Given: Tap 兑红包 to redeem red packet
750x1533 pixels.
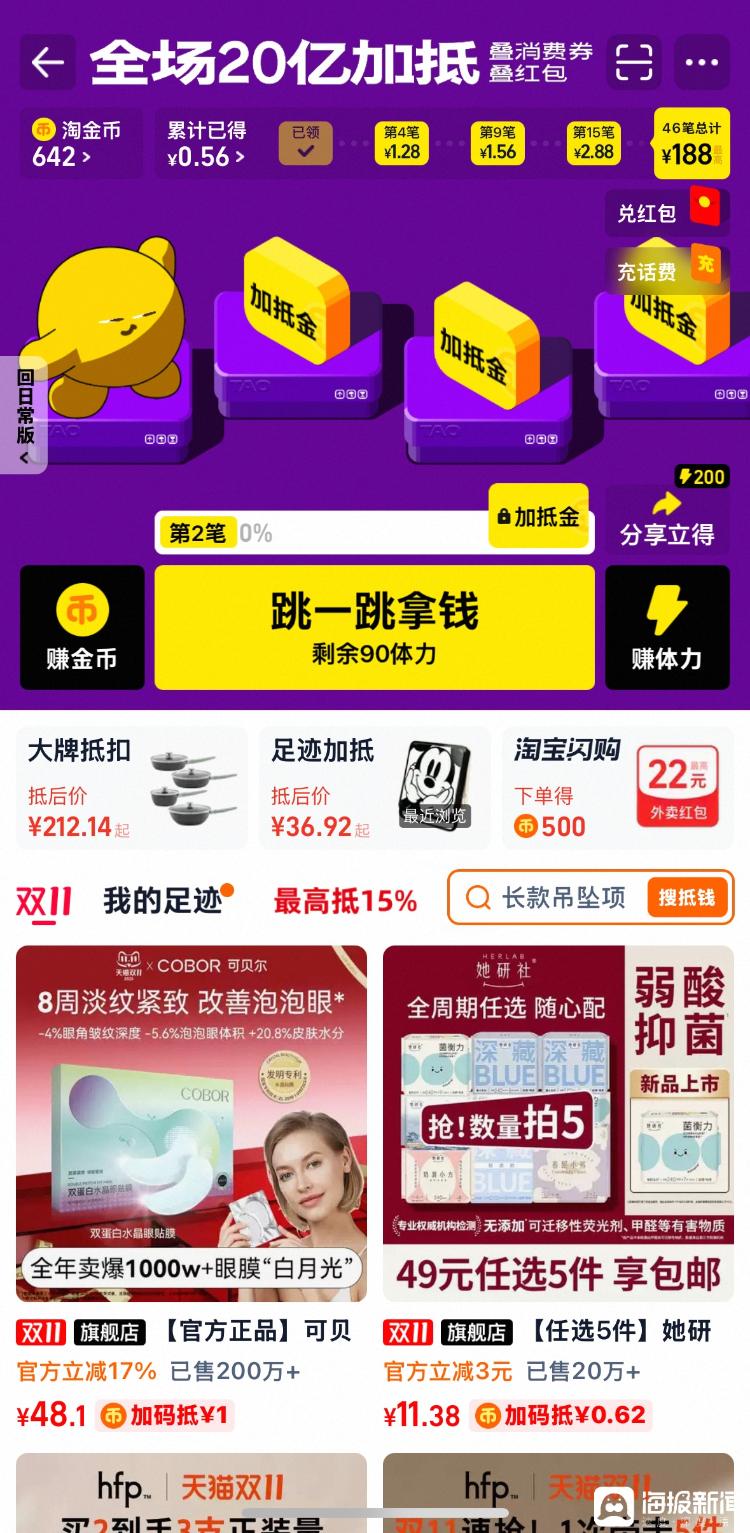Looking at the screenshot, I should [x=665, y=213].
